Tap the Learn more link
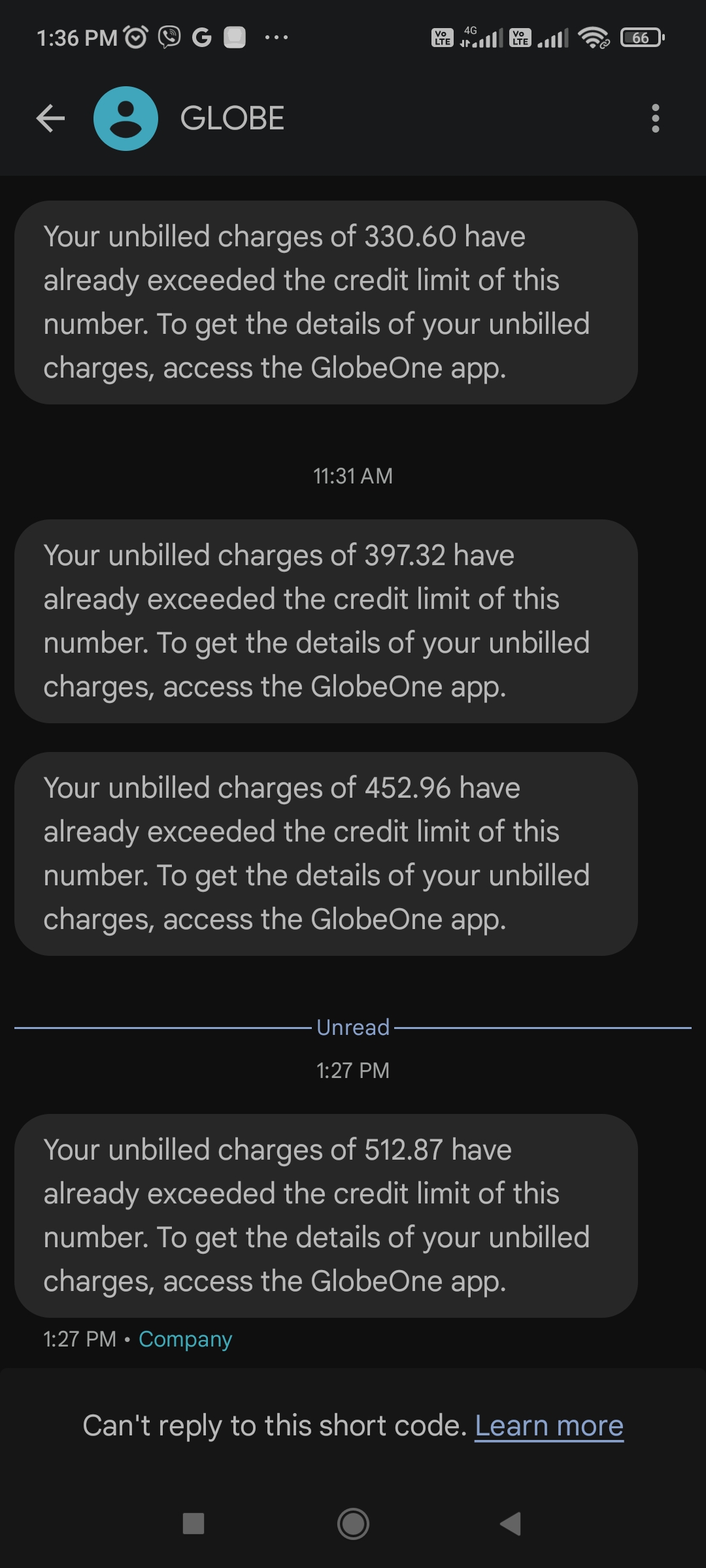 click(x=548, y=1426)
